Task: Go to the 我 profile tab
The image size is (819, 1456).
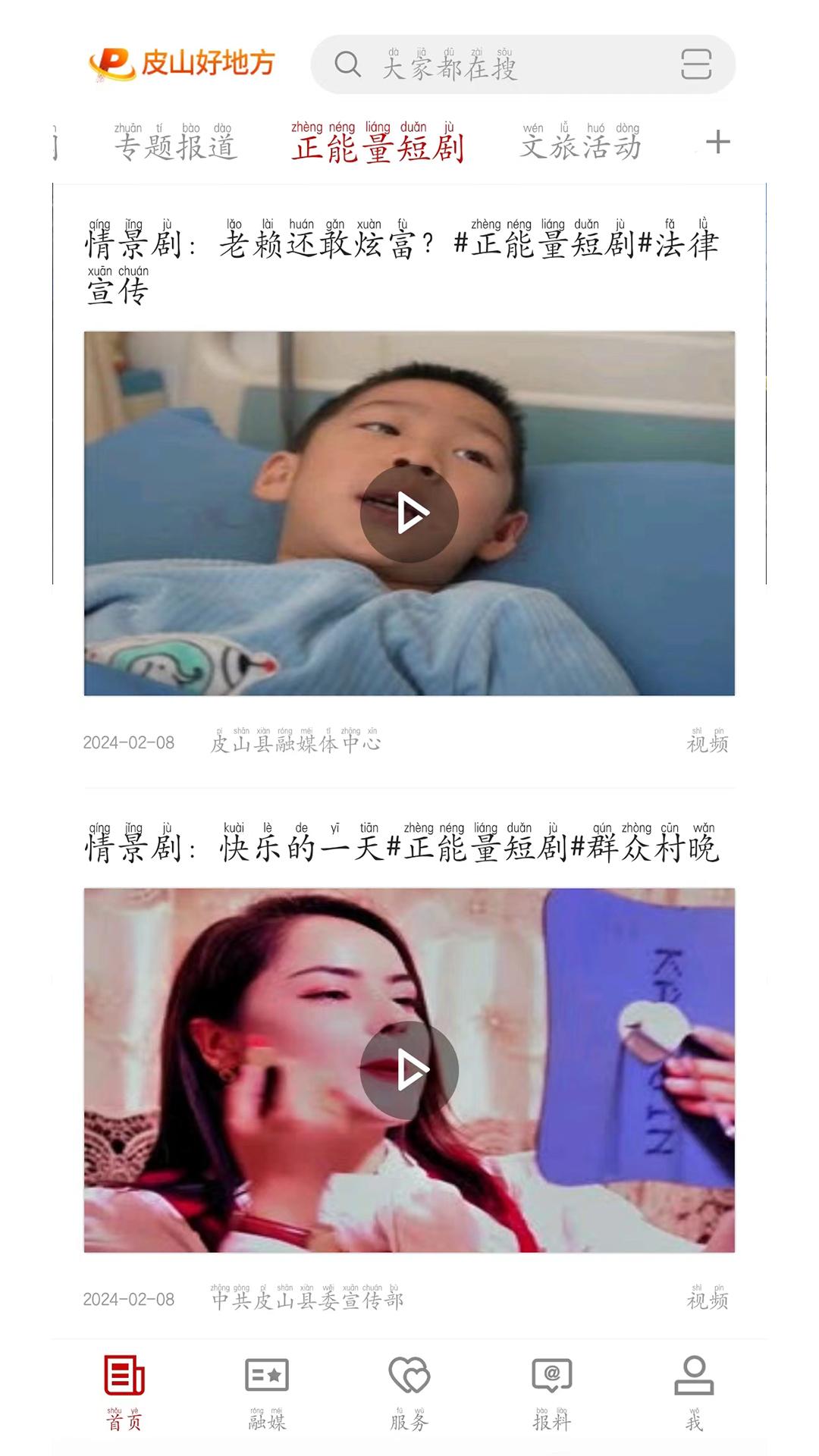Action: coord(694,1391)
